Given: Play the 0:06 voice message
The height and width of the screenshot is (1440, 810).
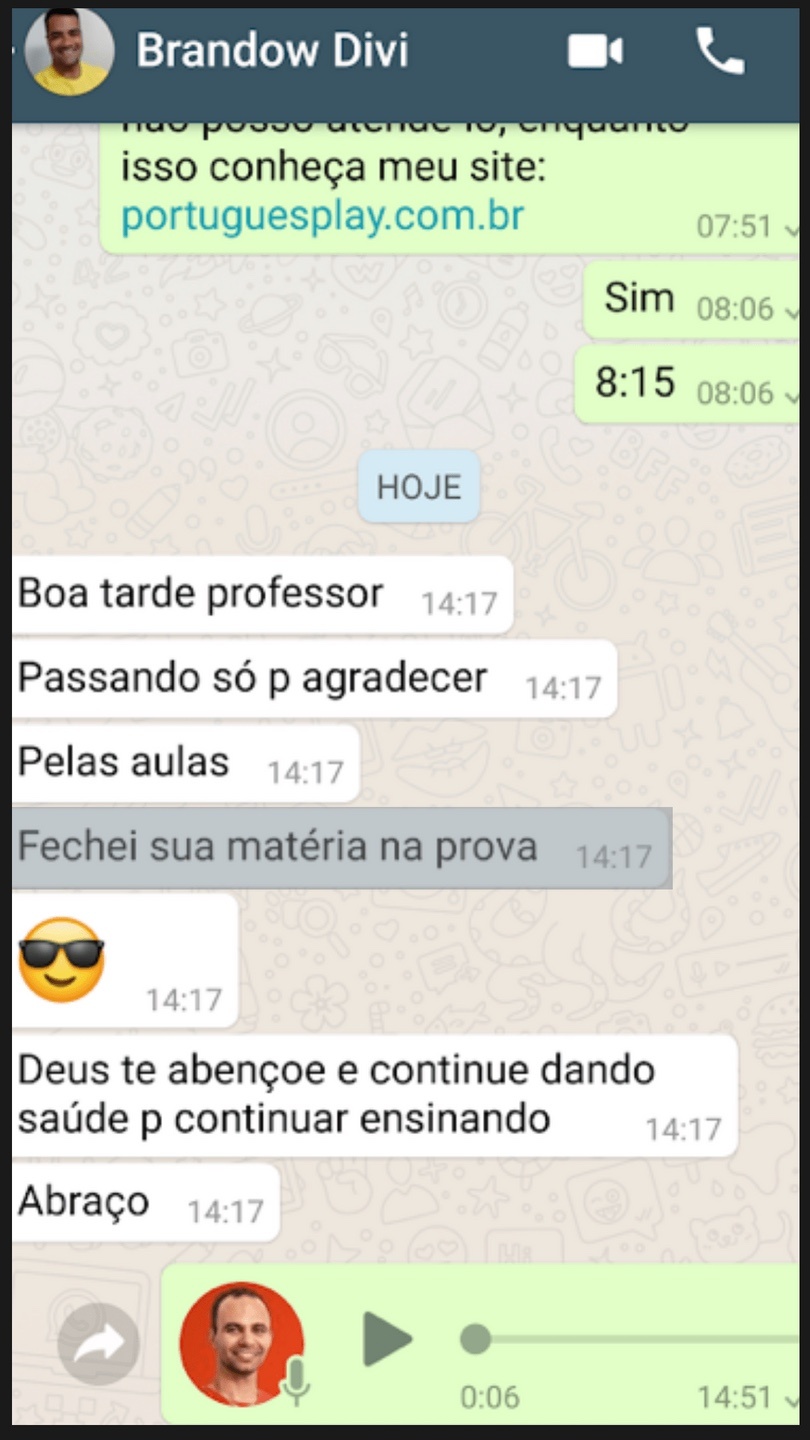Looking at the screenshot, I should pos(387,1338).
